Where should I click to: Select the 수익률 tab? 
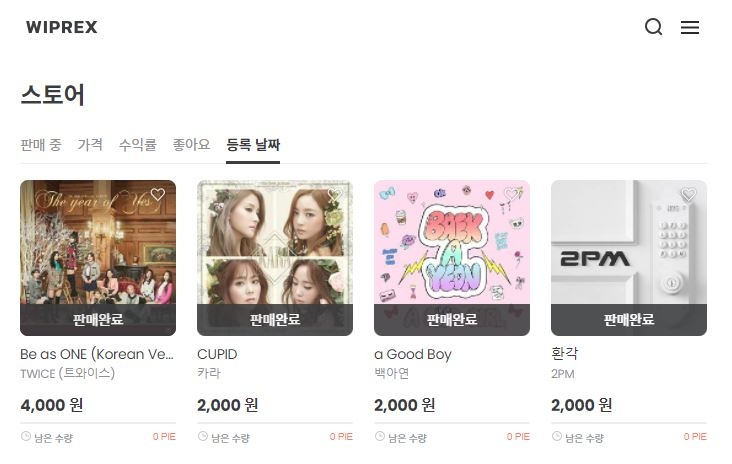pos(137,145)
